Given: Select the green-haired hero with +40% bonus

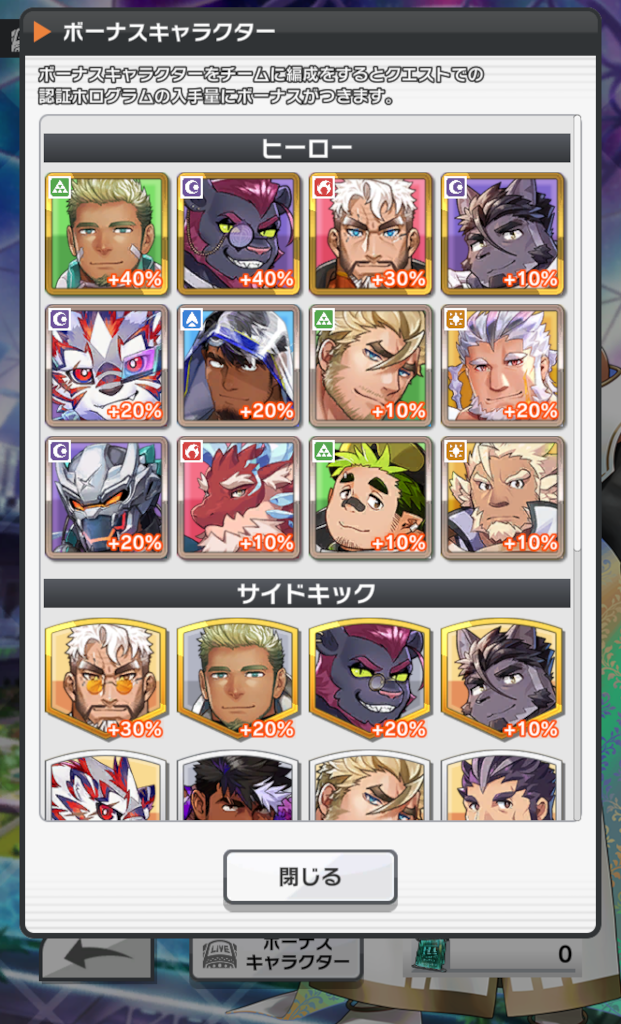Looking at the screenshot, I should tap(106, 233).
